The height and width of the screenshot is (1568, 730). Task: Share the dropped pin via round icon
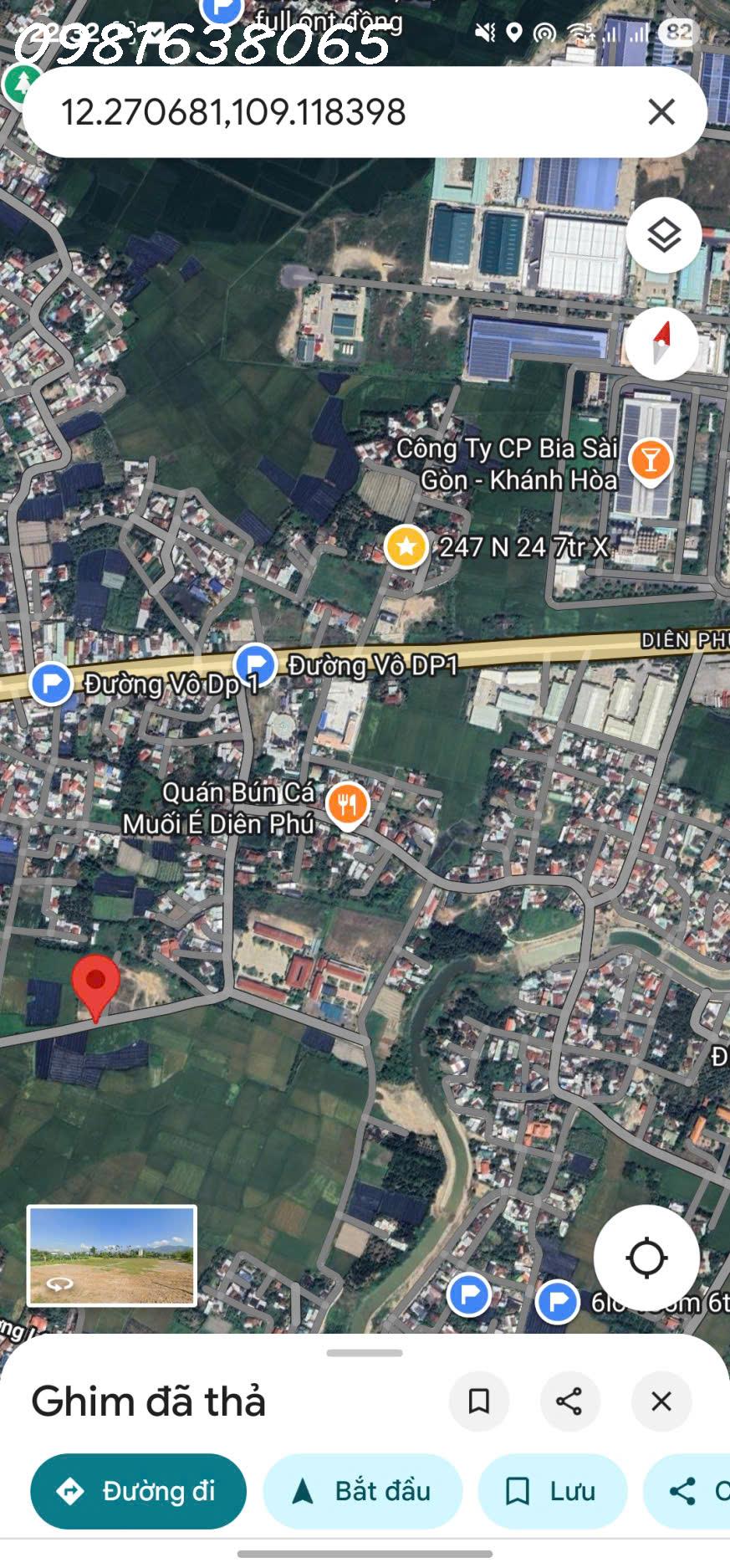[x=569, y=1401]
